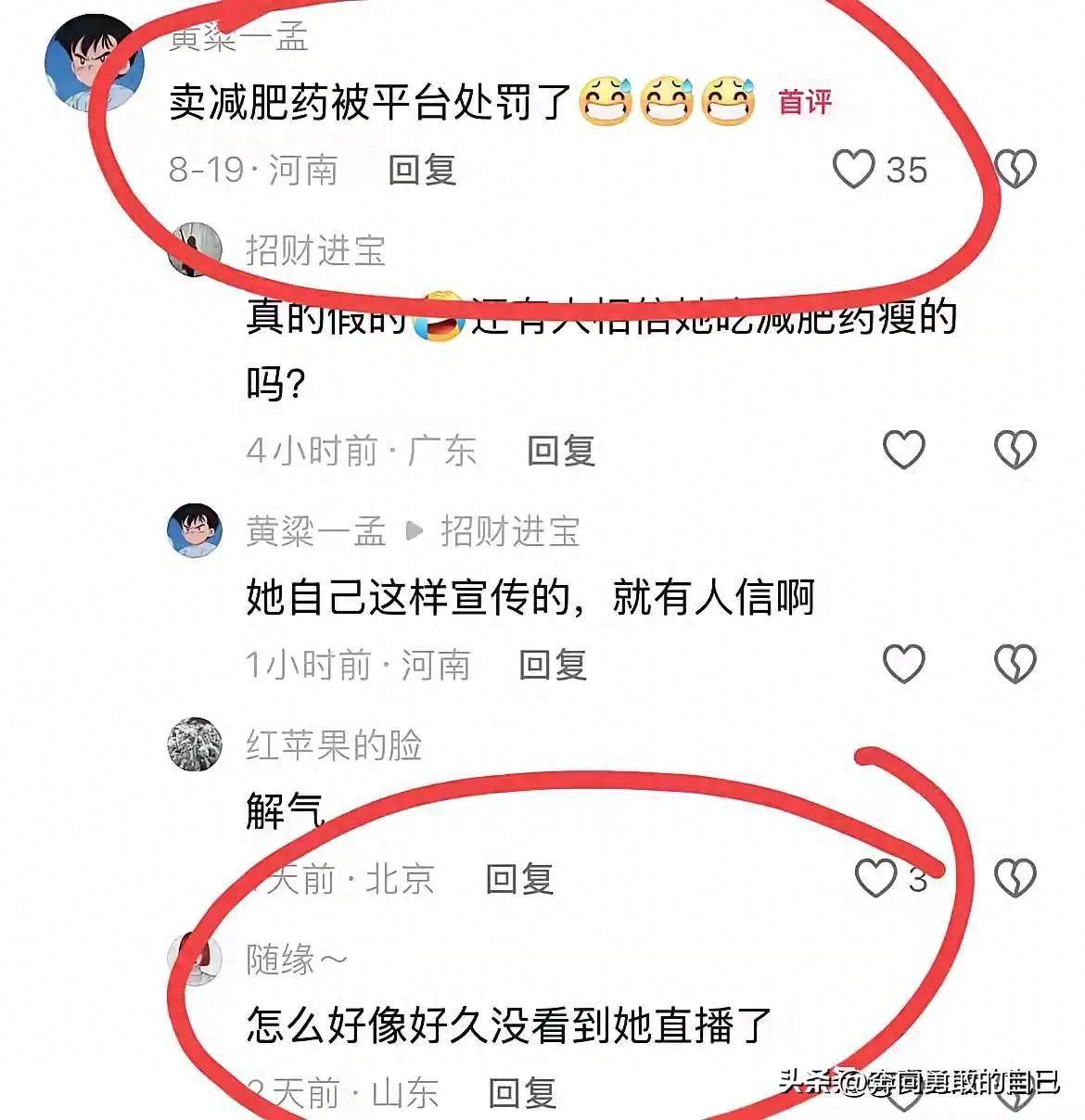Open 红苹果的脸's profile avatar
Image resolution: width=1085 pixels, height=1120 pixels.
195,744
